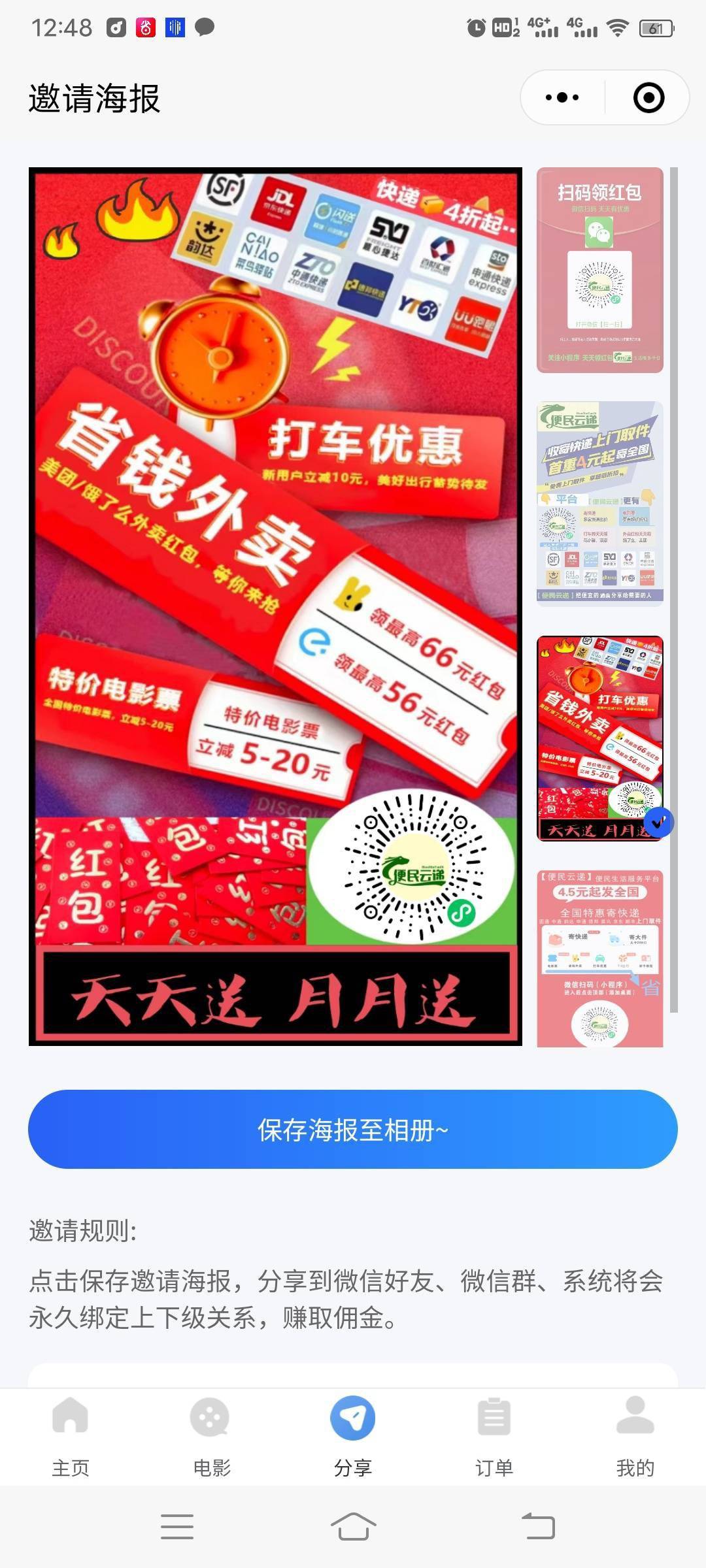Open the mini program overflow menu
Viewport: 706px width, 1568px height.
point(562,98)
